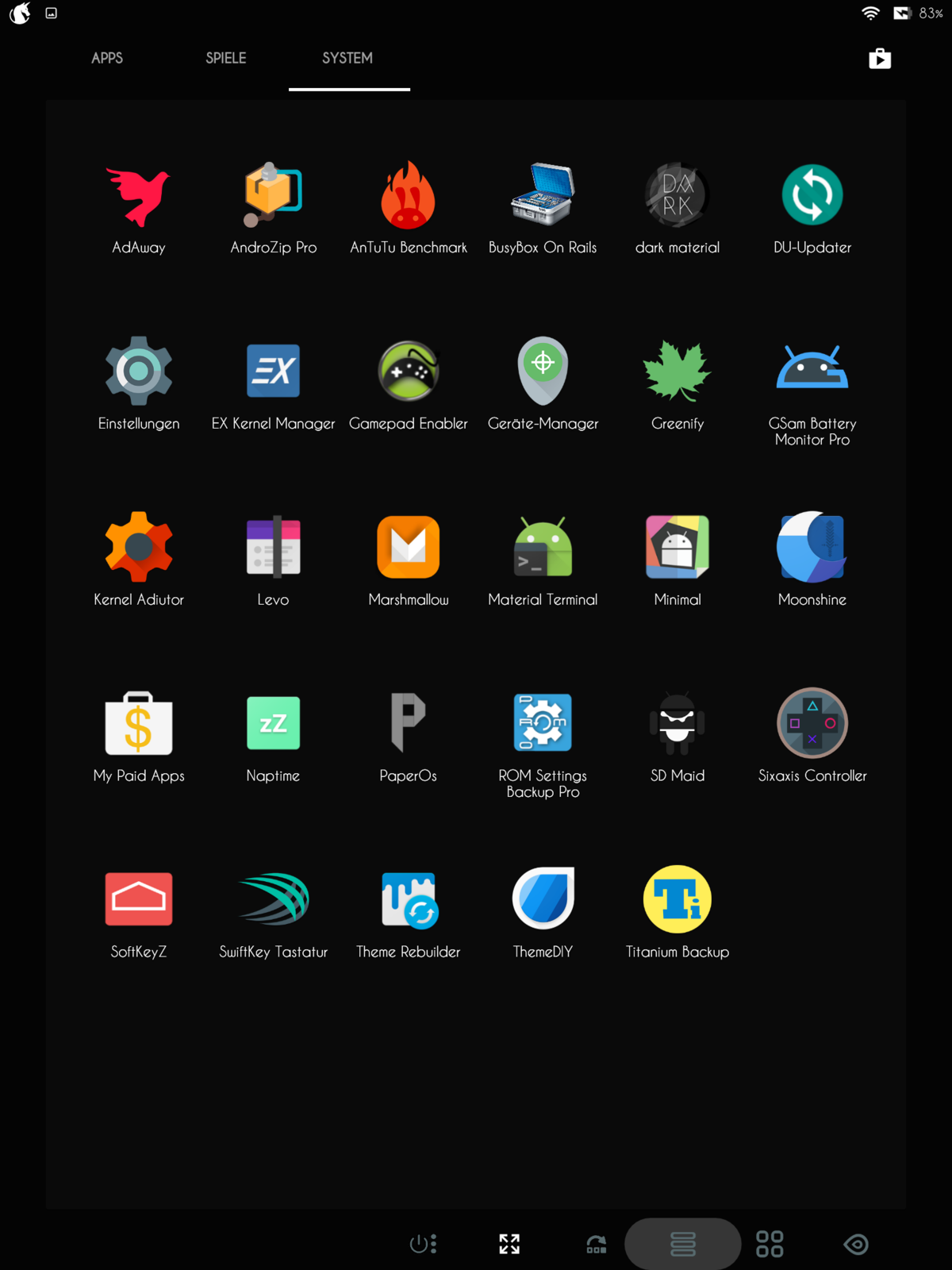Screen dimensions: 952x1270
Task: Launch EX Kernel Manager
Action: coord(274,372)
